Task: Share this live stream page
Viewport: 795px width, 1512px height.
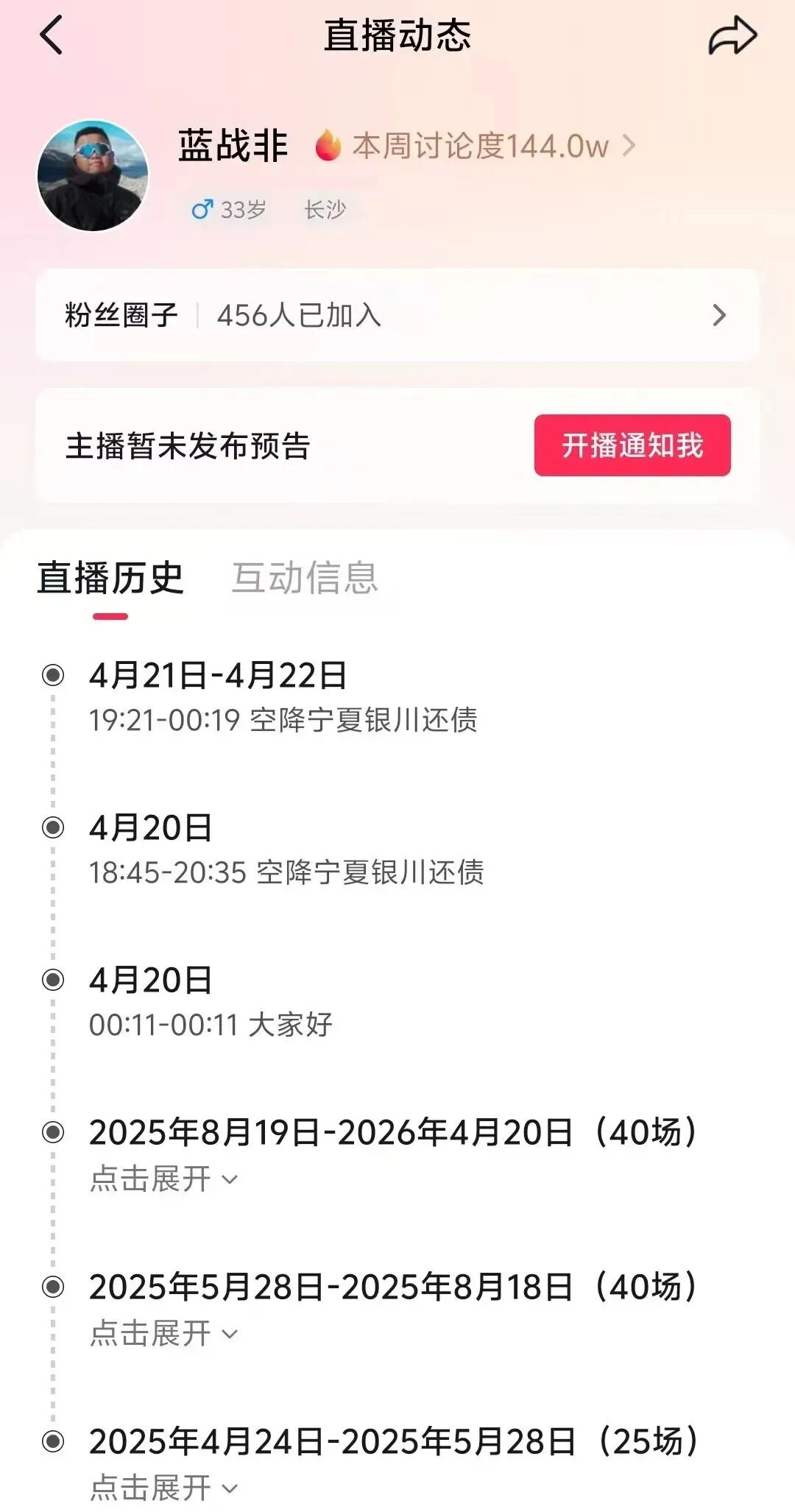Action: click(732, 37)
